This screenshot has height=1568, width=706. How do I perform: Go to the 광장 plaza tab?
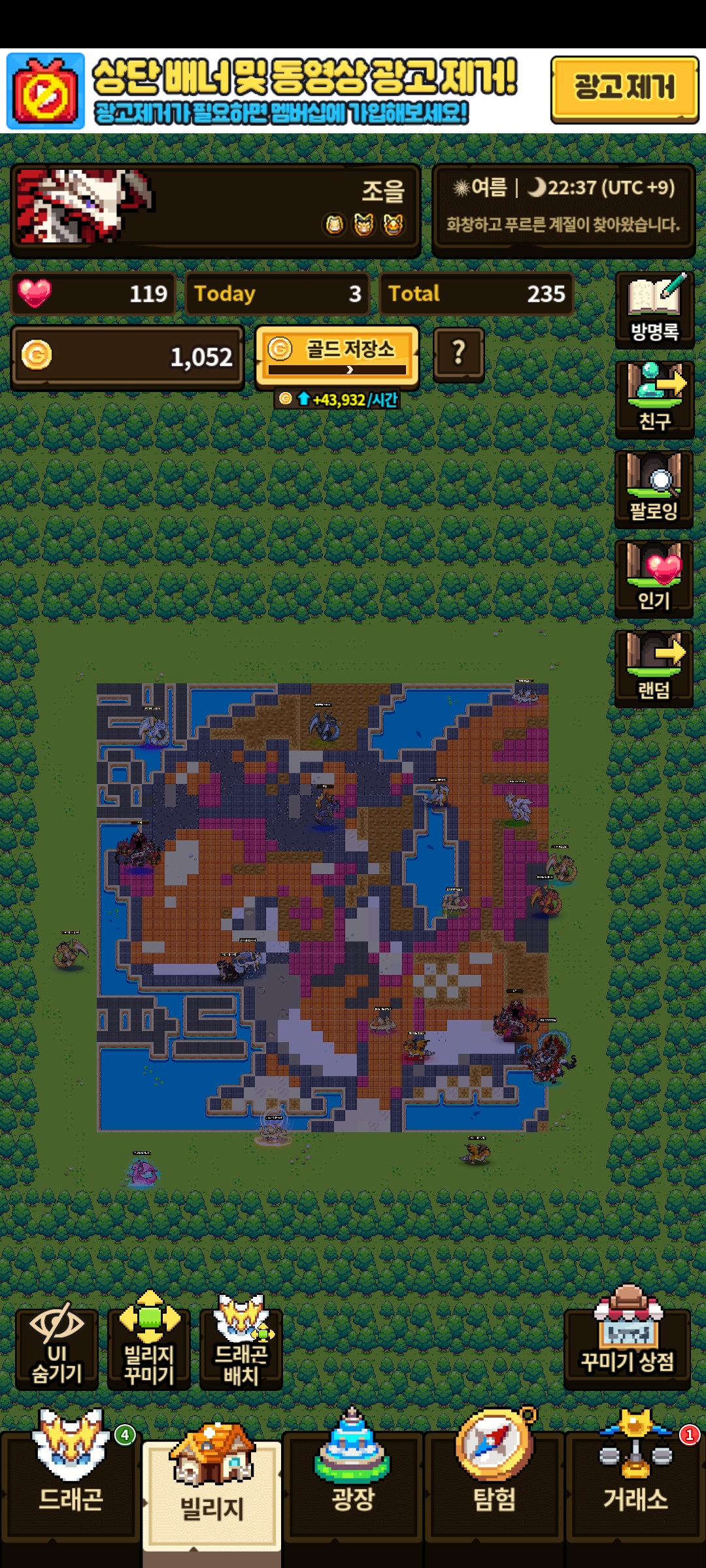click(353, 1483)
